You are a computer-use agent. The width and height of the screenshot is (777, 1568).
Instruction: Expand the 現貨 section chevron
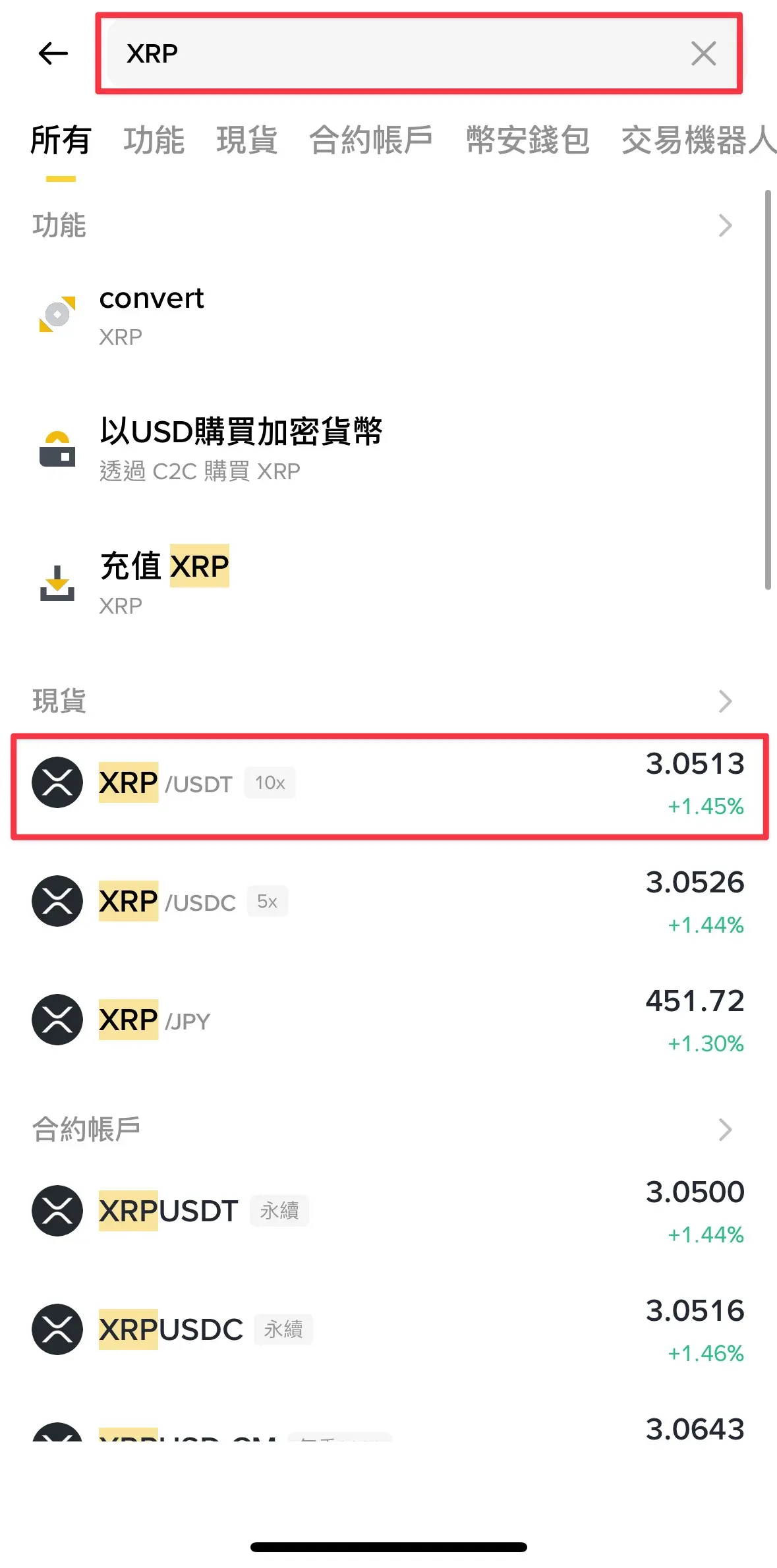point(725,701)
